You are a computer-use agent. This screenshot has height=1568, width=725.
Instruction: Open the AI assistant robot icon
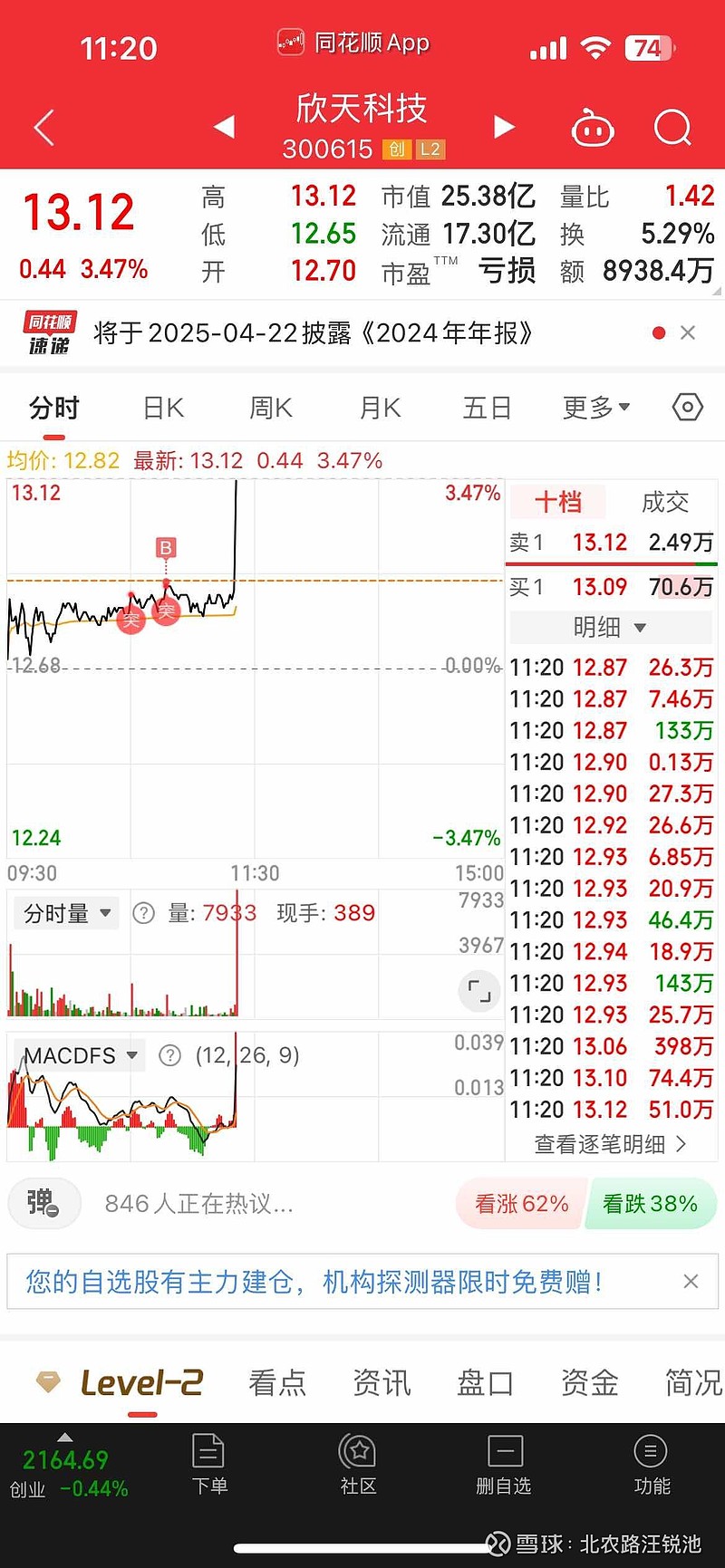click(594, 128)
